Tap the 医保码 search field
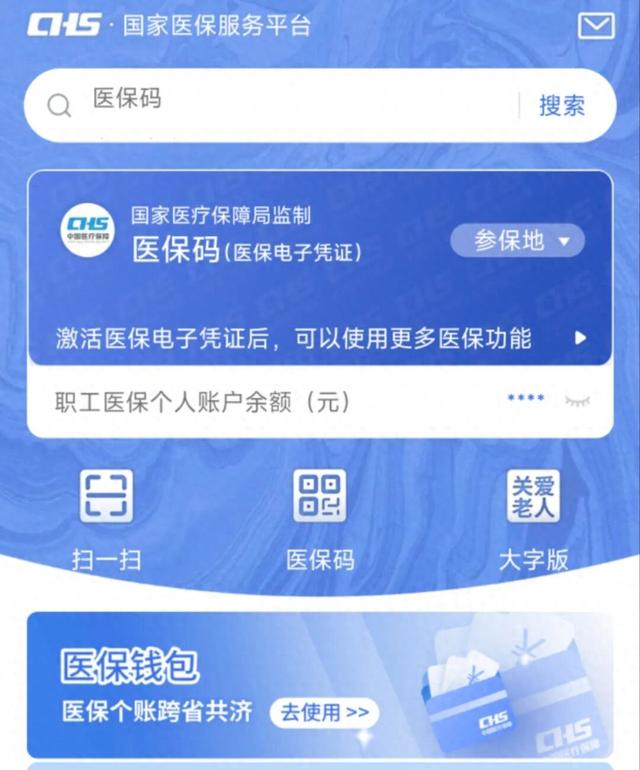Image resolution: width=640 pixels, height=770 pixels. (295, 105)
